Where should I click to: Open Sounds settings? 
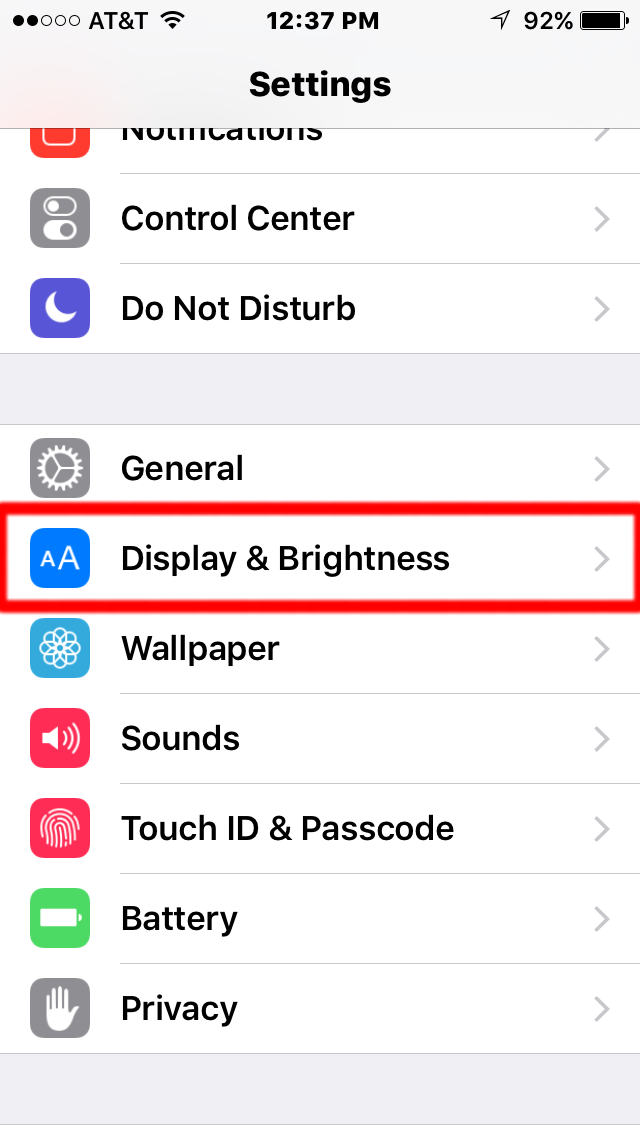click(320, 738)
